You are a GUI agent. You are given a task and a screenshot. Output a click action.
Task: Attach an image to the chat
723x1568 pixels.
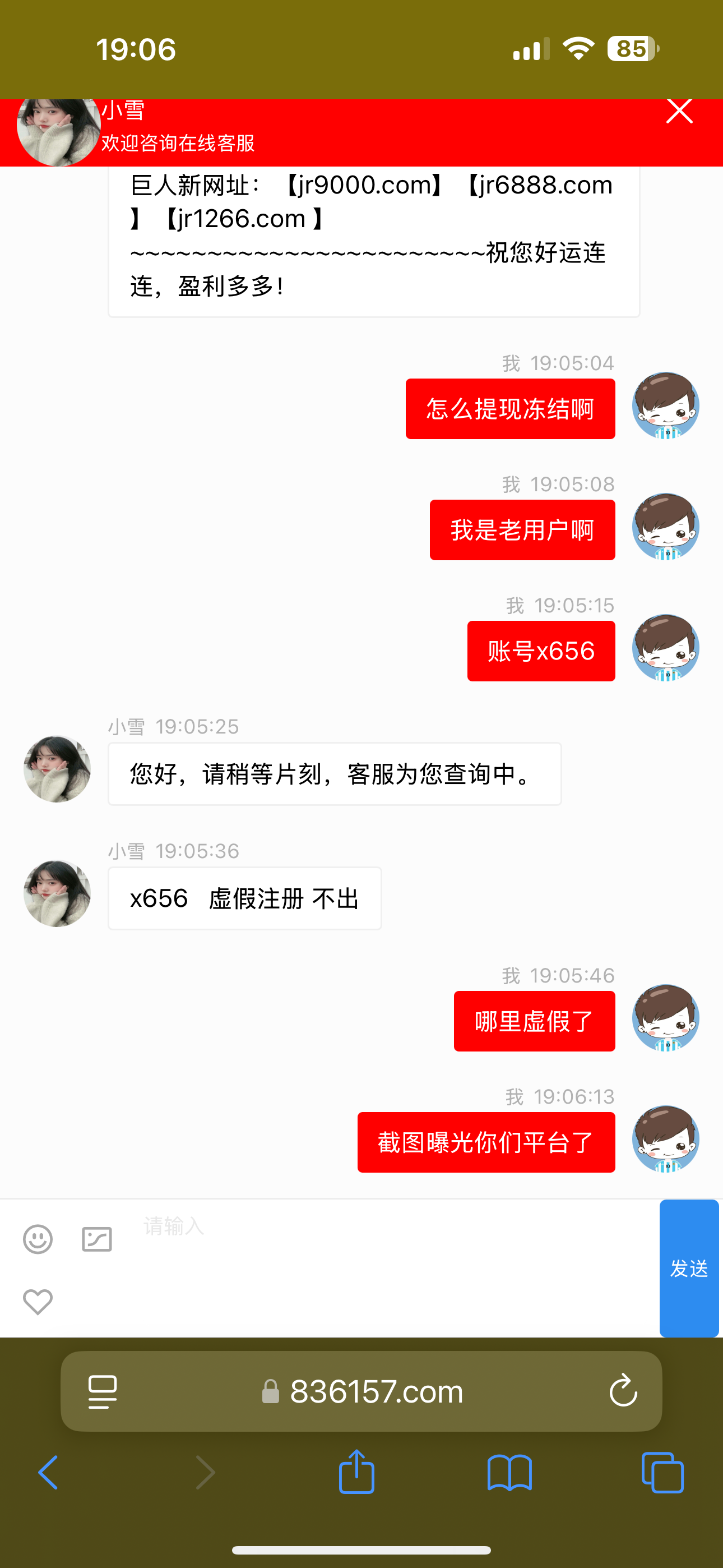[98, 1239]
